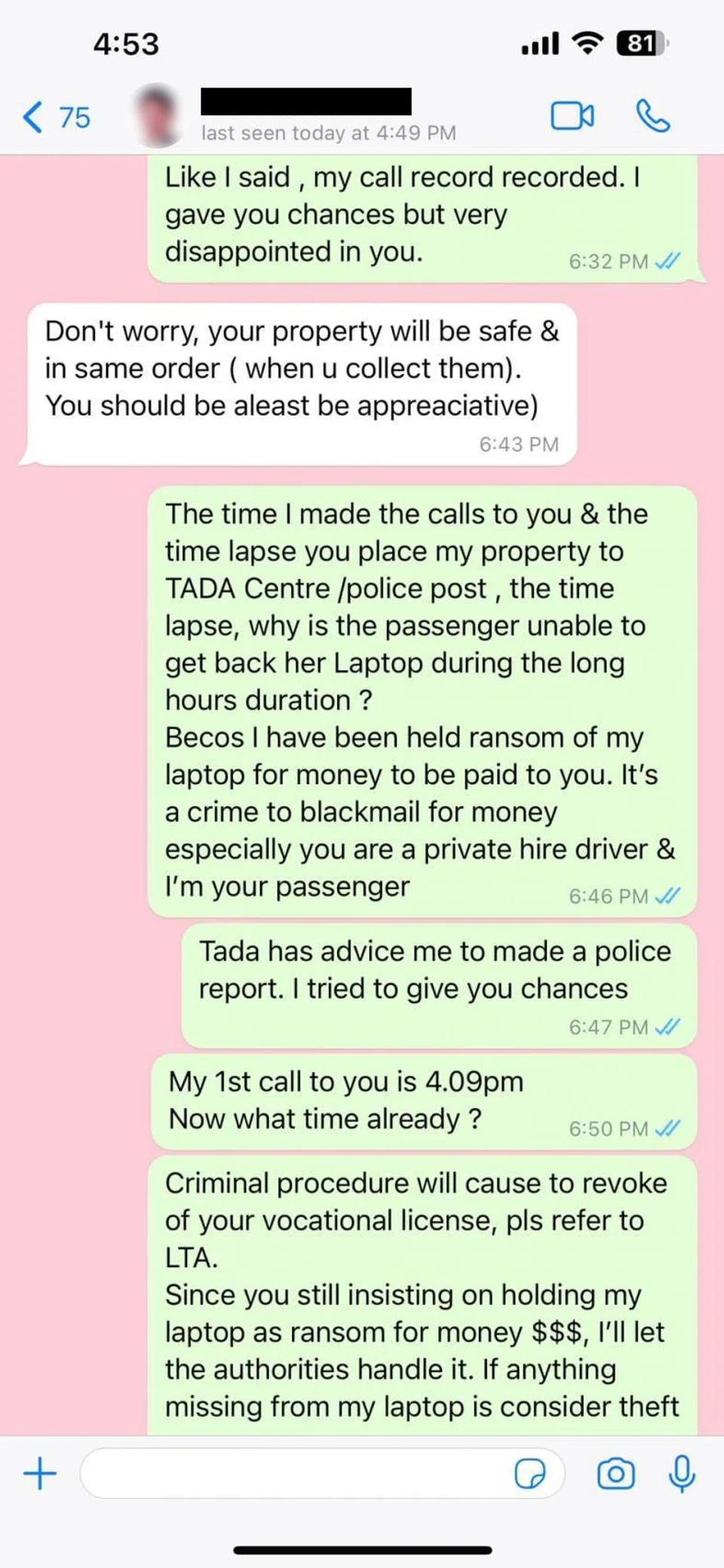This screenshot has width=724, height=1568.
Task: Record a voice message
Action: tap(682, 1473)
